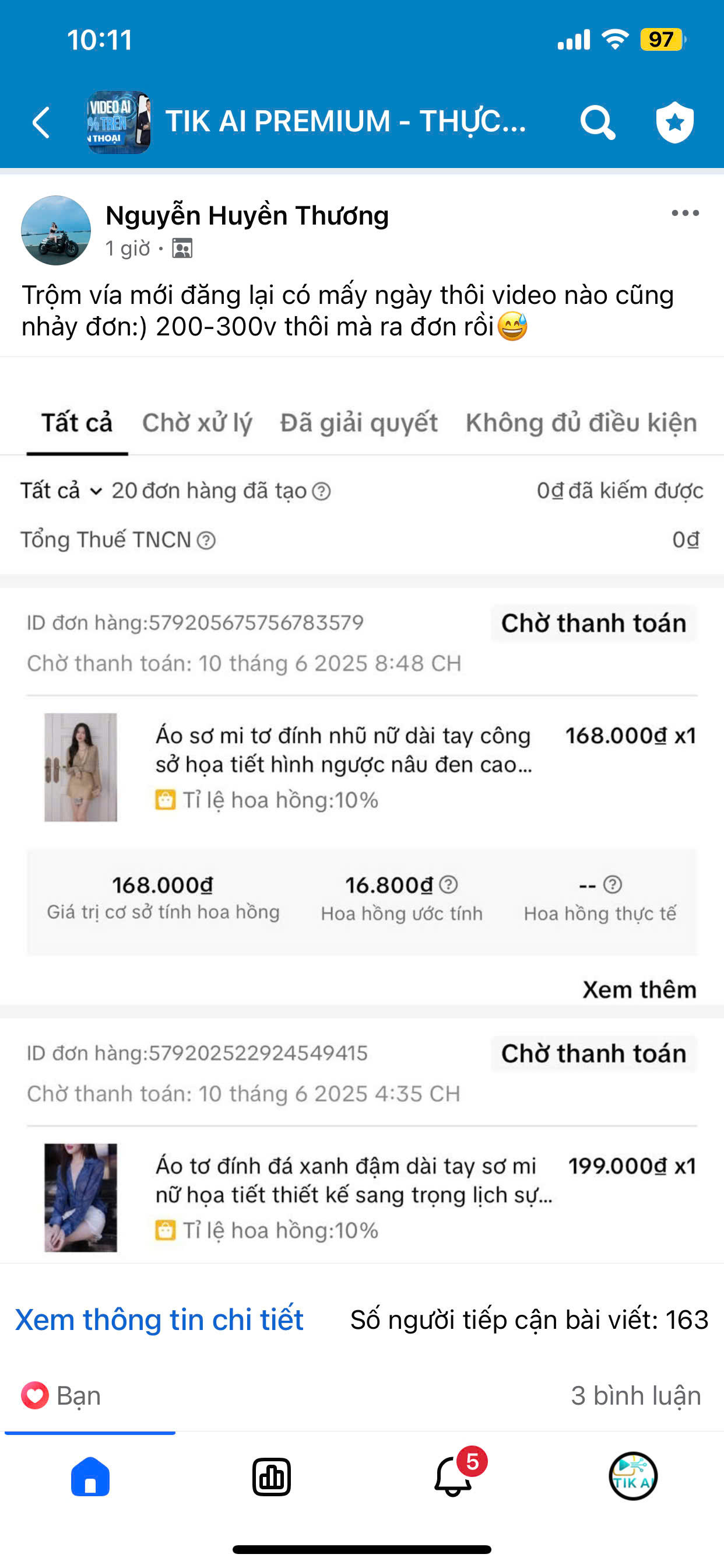Open the TIK AI profile tab

(632, 1476)
